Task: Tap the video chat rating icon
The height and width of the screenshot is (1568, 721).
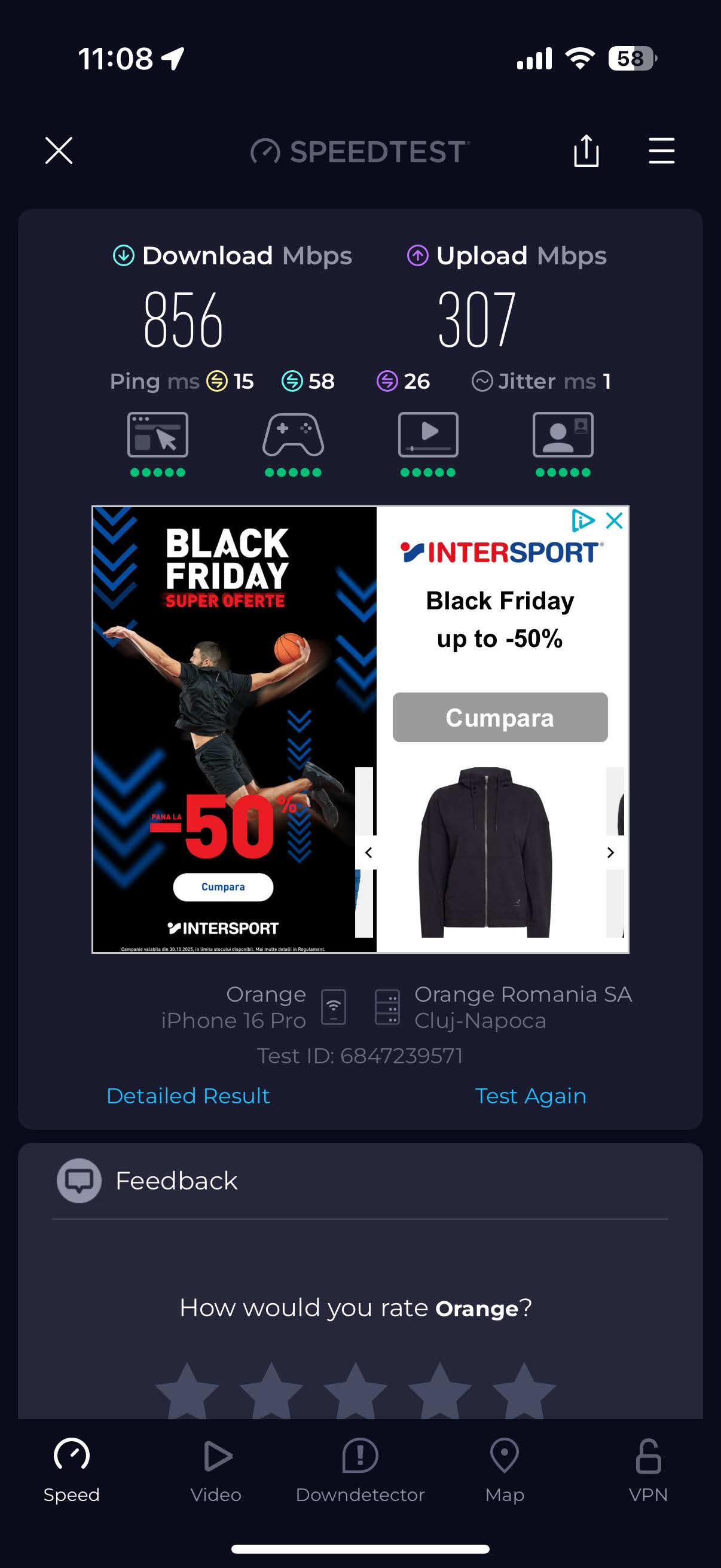Action: click(x=563, y=435)
